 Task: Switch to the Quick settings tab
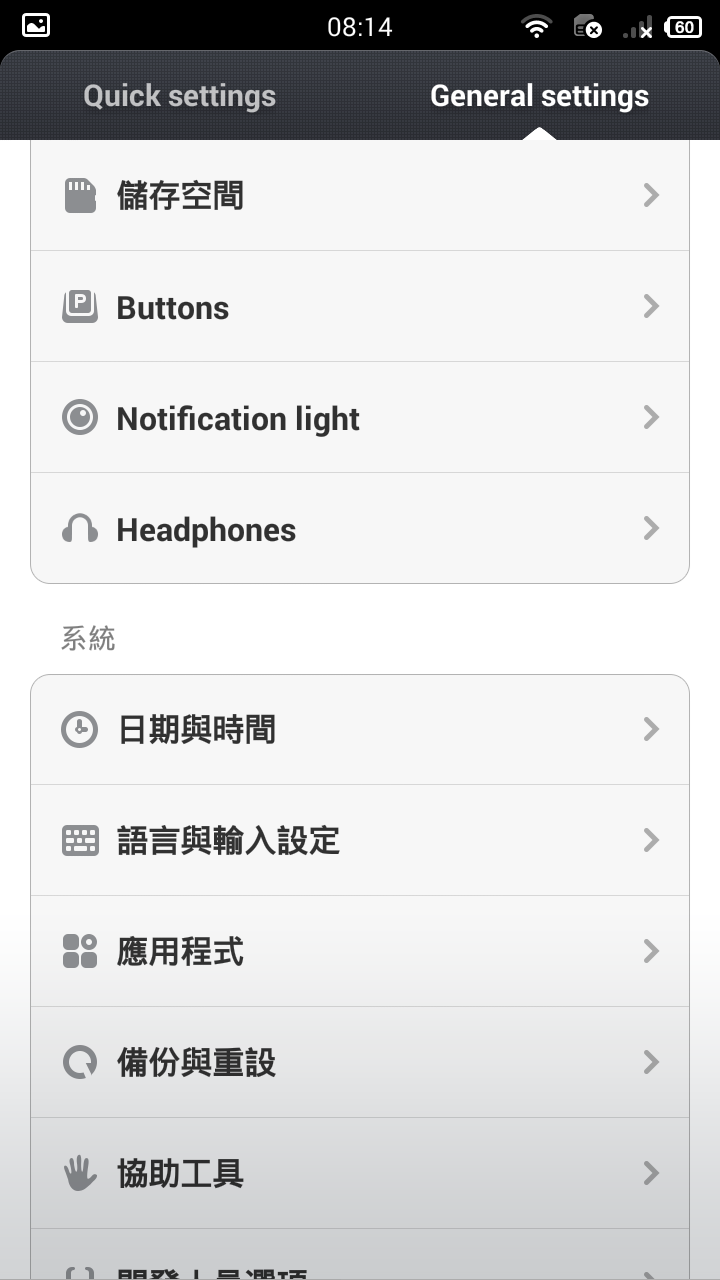pyautogui.click(x=180, y=96)
